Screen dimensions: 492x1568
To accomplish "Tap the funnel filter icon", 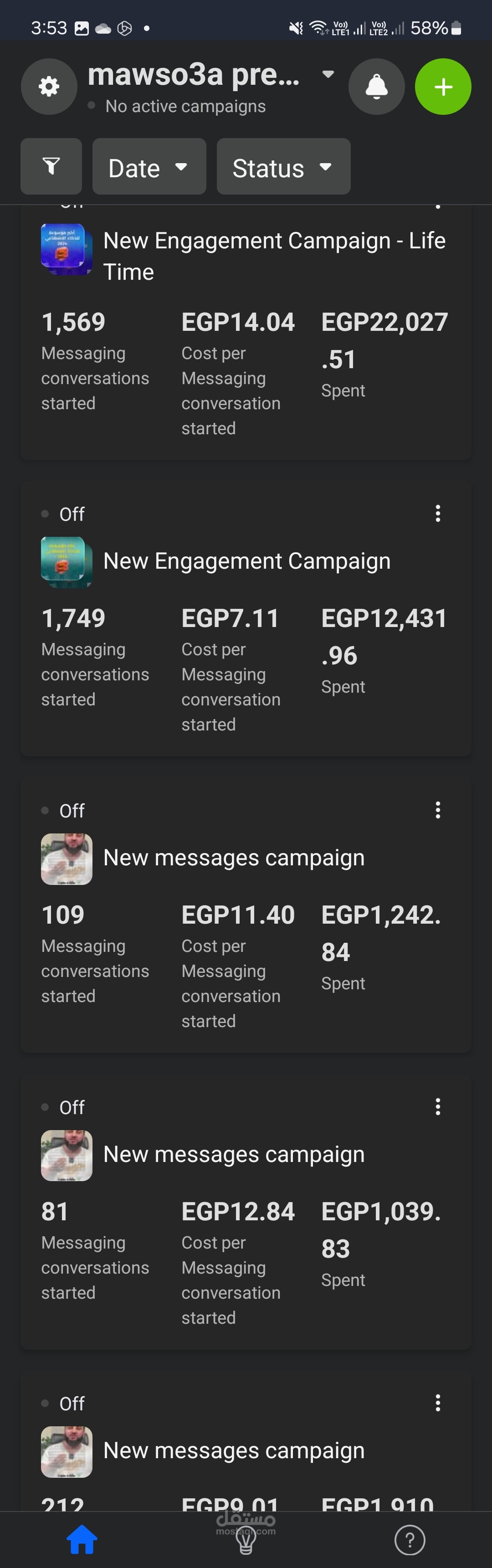I will tap(51, 166).
